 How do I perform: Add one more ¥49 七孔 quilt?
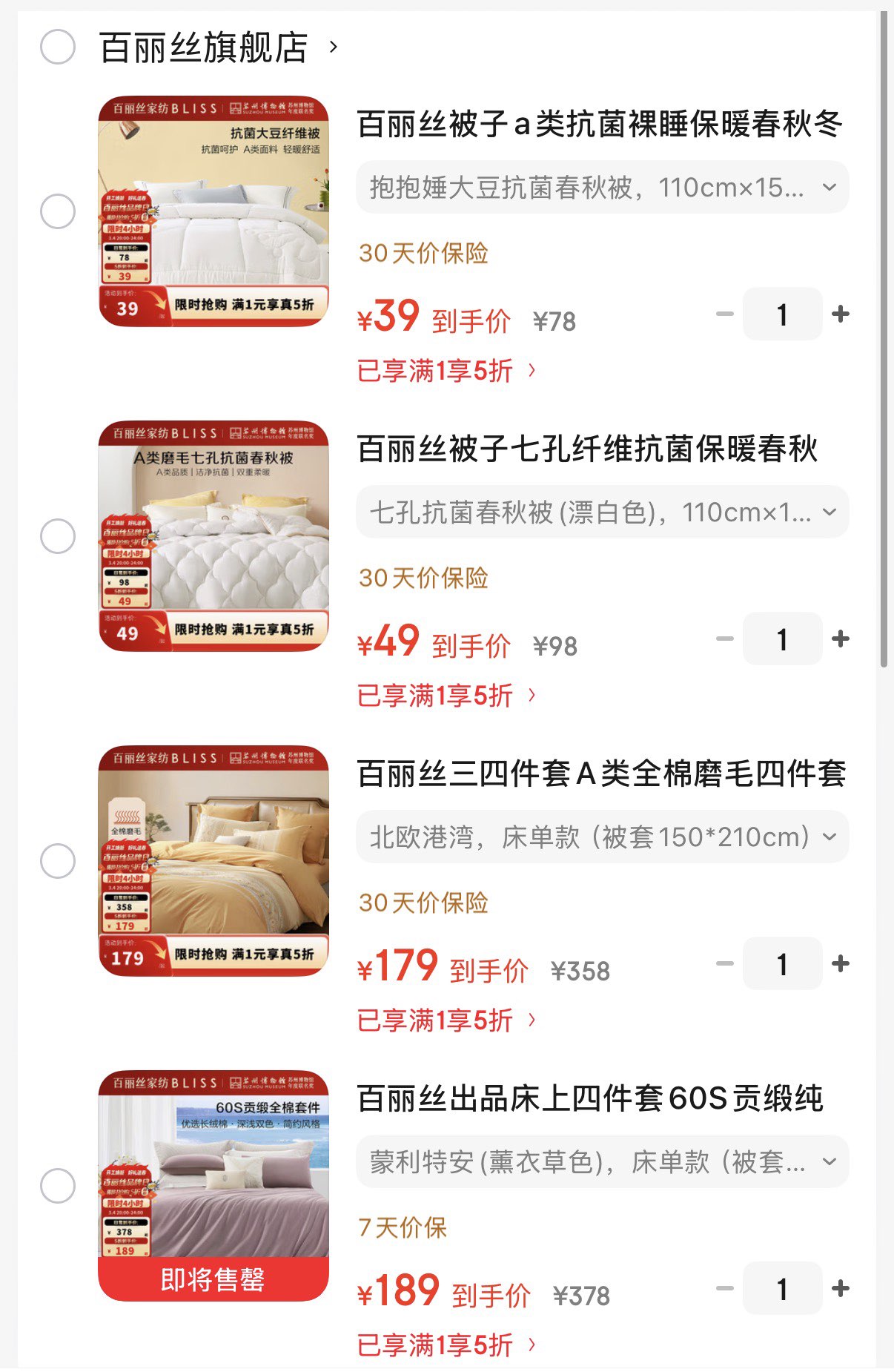point(841,639)
